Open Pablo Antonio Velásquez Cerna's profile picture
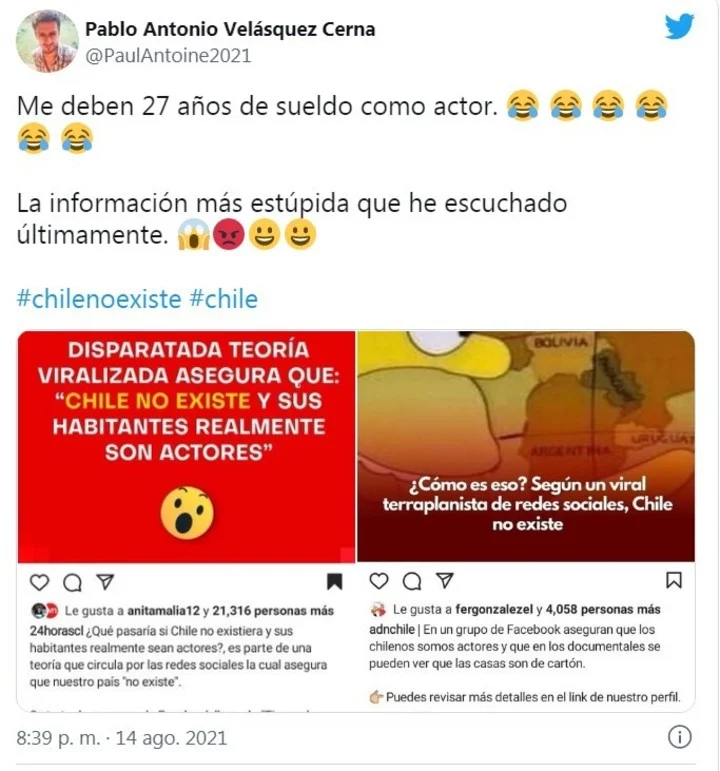This screenshot has height=771, width=720. pos(47,41)
